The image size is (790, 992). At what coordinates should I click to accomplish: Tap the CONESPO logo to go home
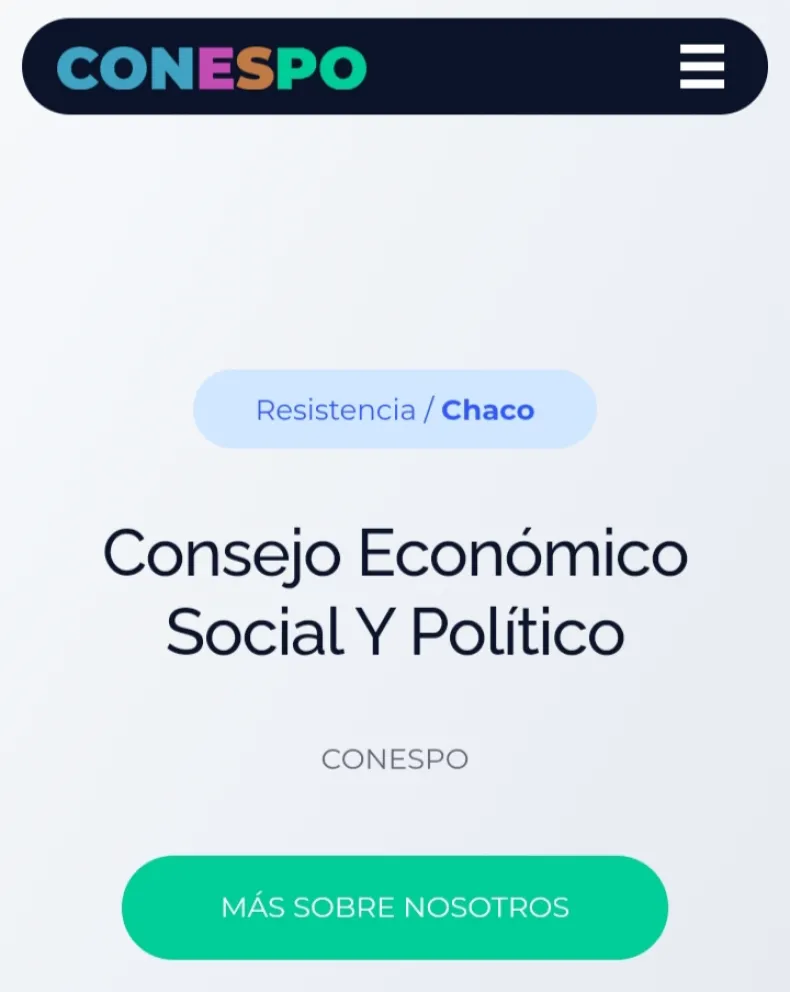pyautogui.click(x=212, y=67)
